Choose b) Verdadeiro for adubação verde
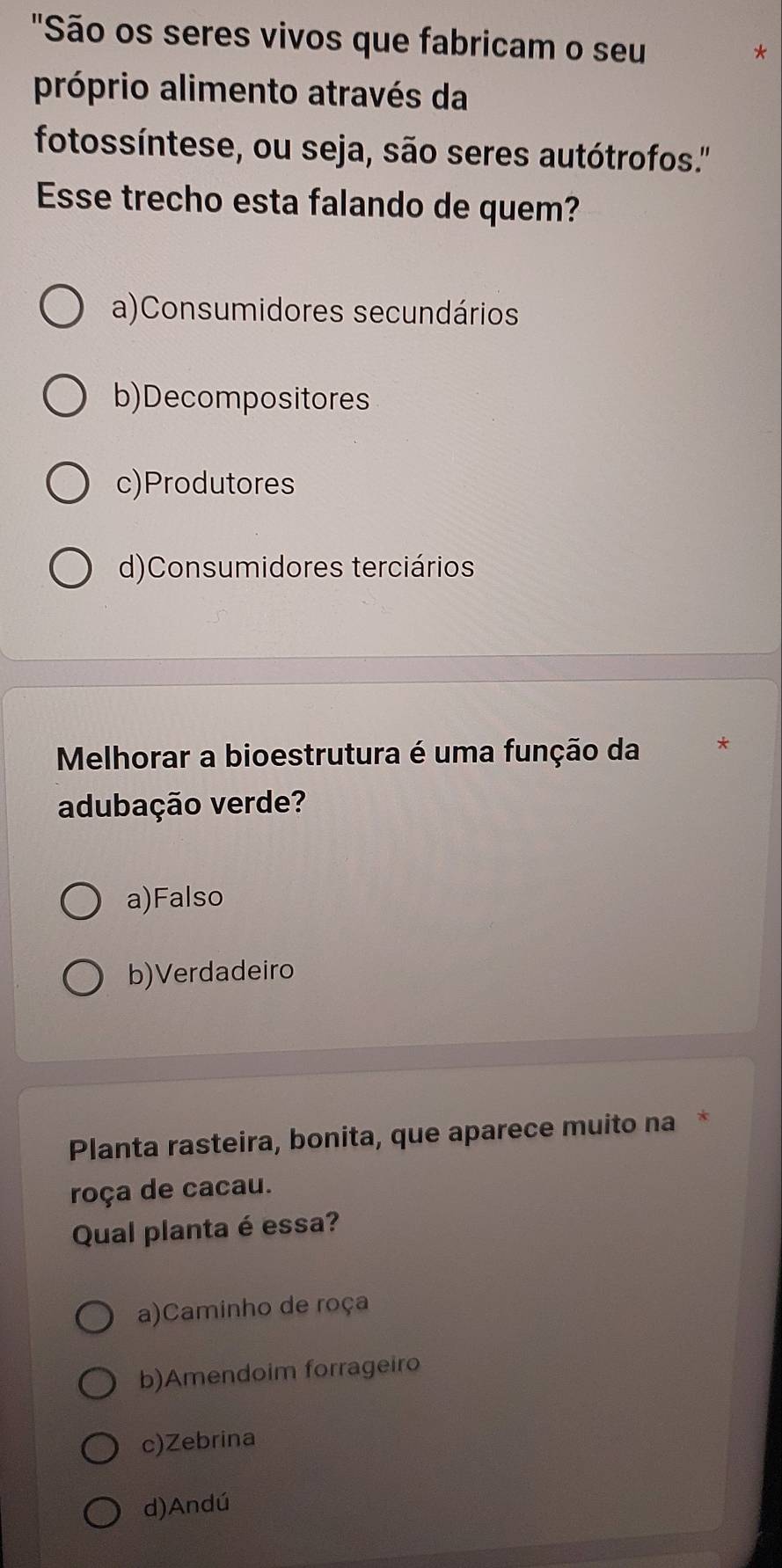The image size is (782, 1568). [x=84, y=976]
